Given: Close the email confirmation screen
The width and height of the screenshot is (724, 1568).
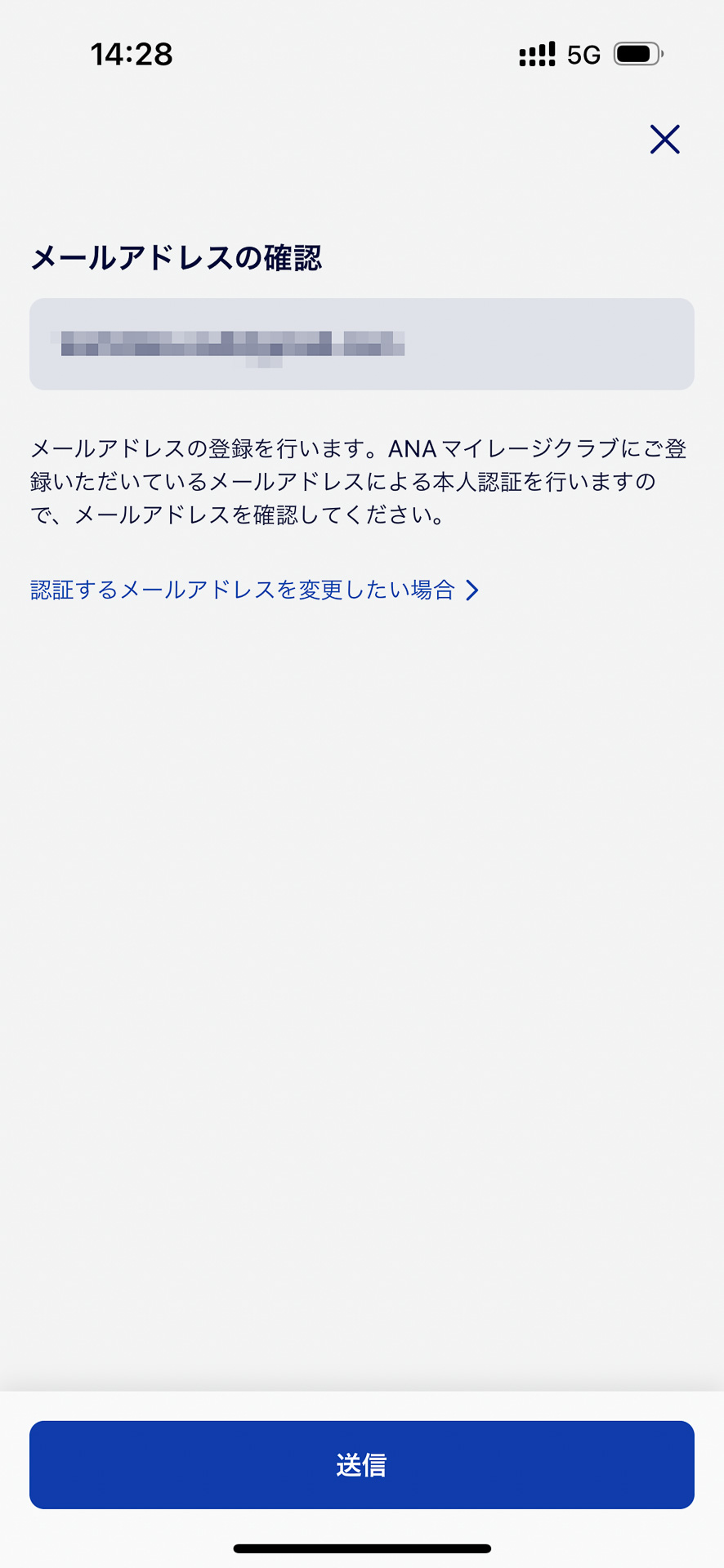Looking at the screenshot, I should coord(665,140).
